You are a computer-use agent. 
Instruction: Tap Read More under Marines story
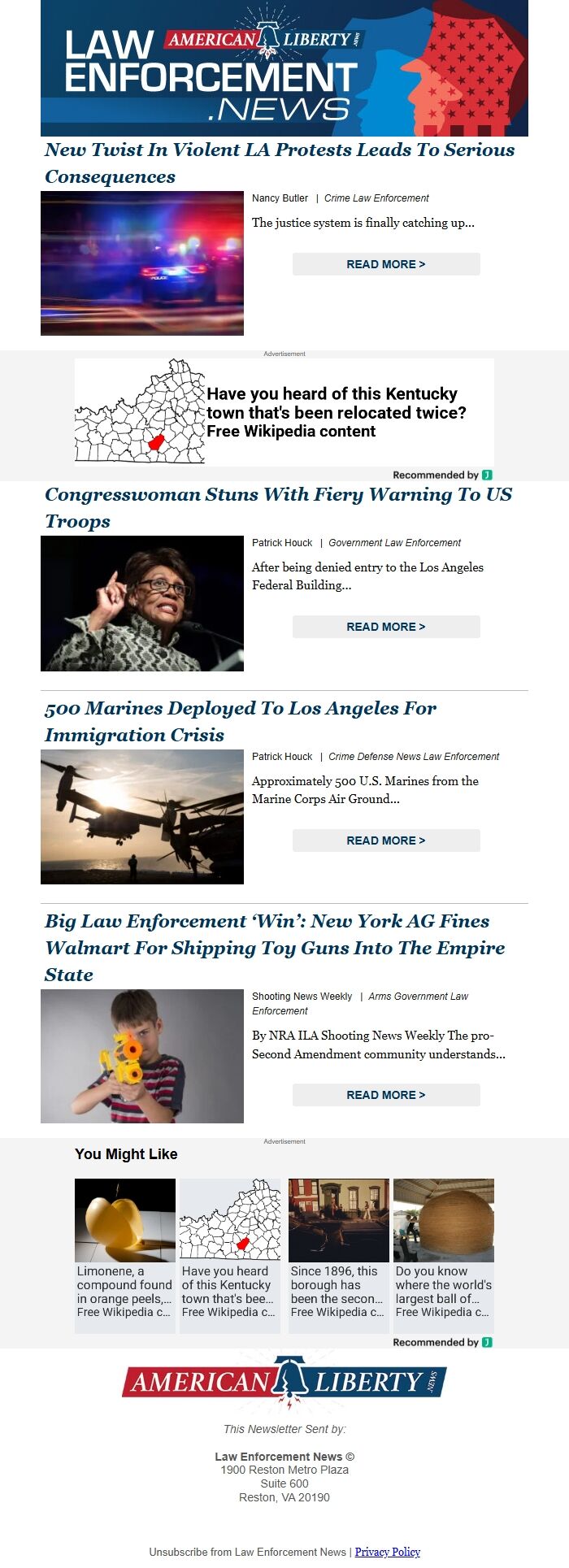pyautogui.click(x=385, y=840)
